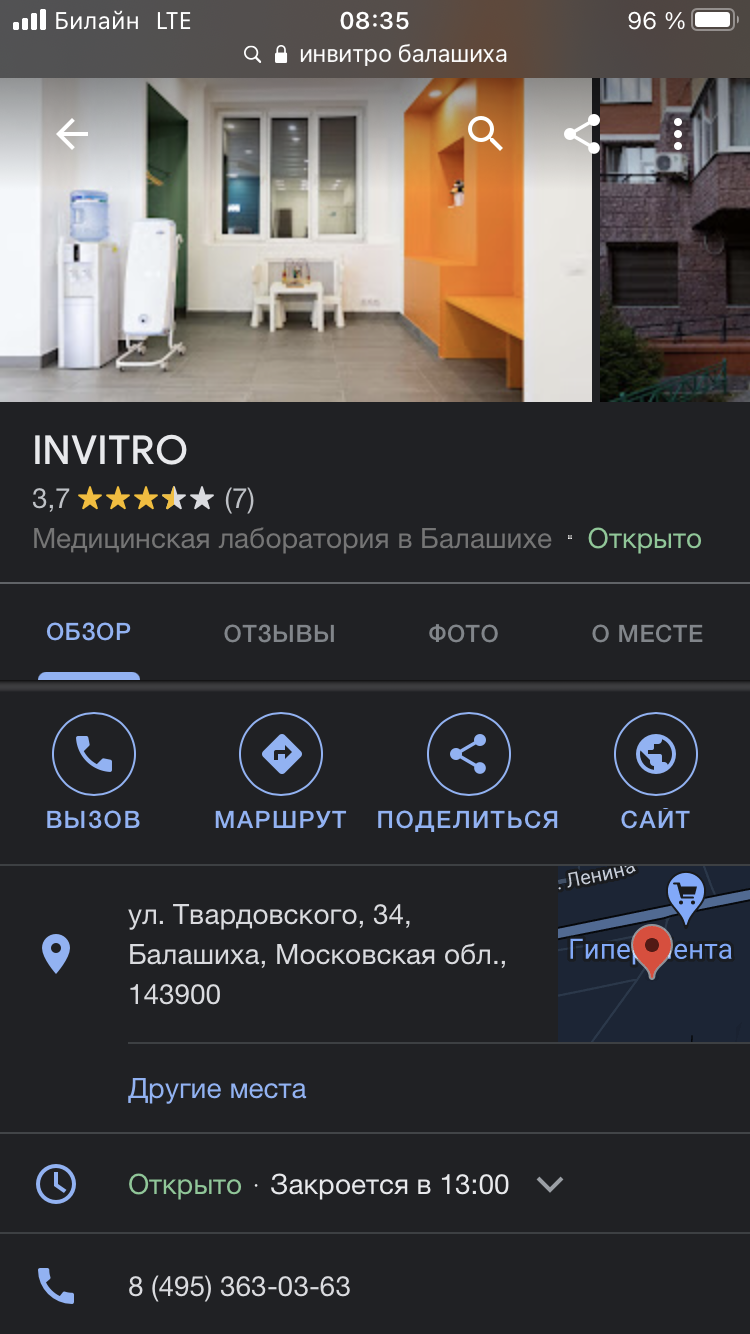This screenshot has width=750, height=1334.
Task: Go back using the arrow icon
Action: click(72, 134)
